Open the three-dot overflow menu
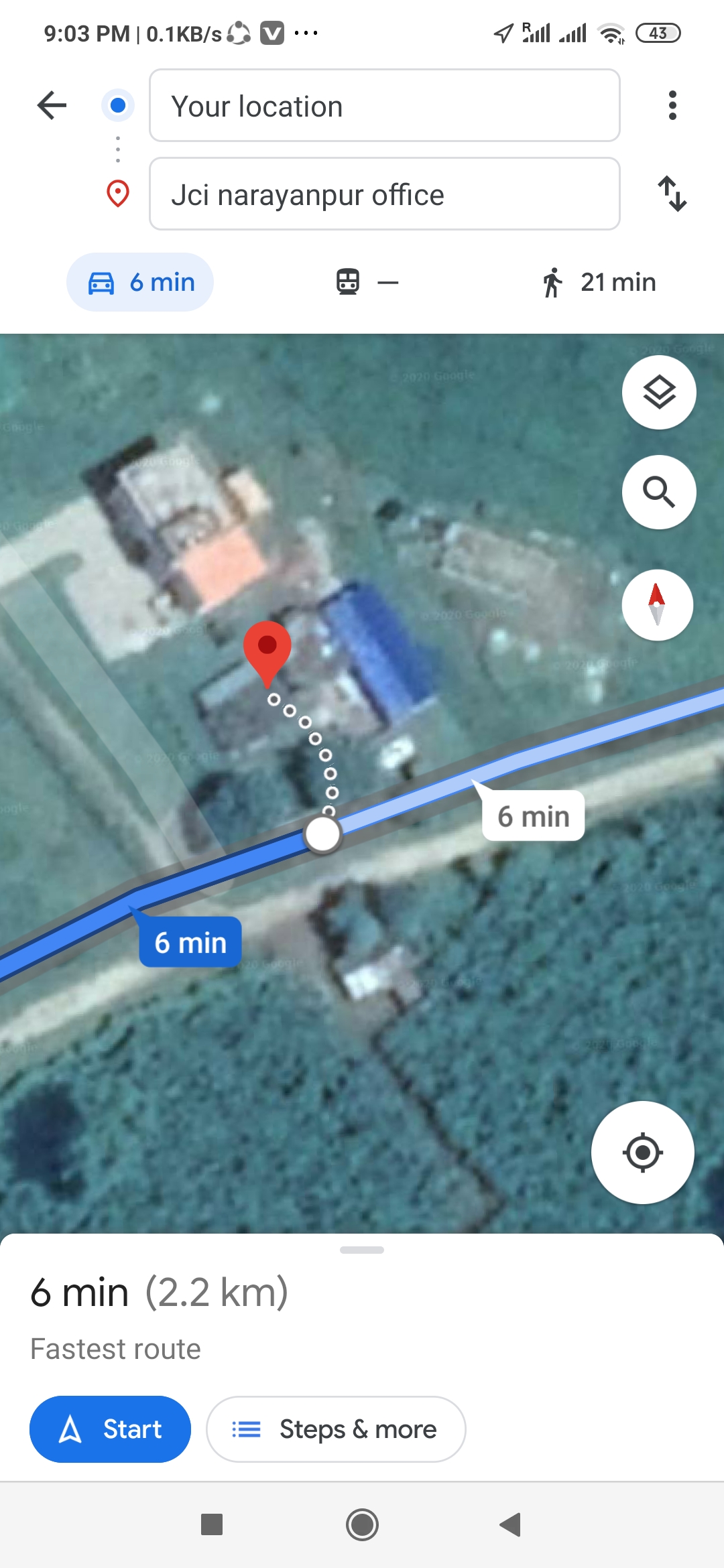This screenshot has height=1568, width=724. [x=672, y=105]
